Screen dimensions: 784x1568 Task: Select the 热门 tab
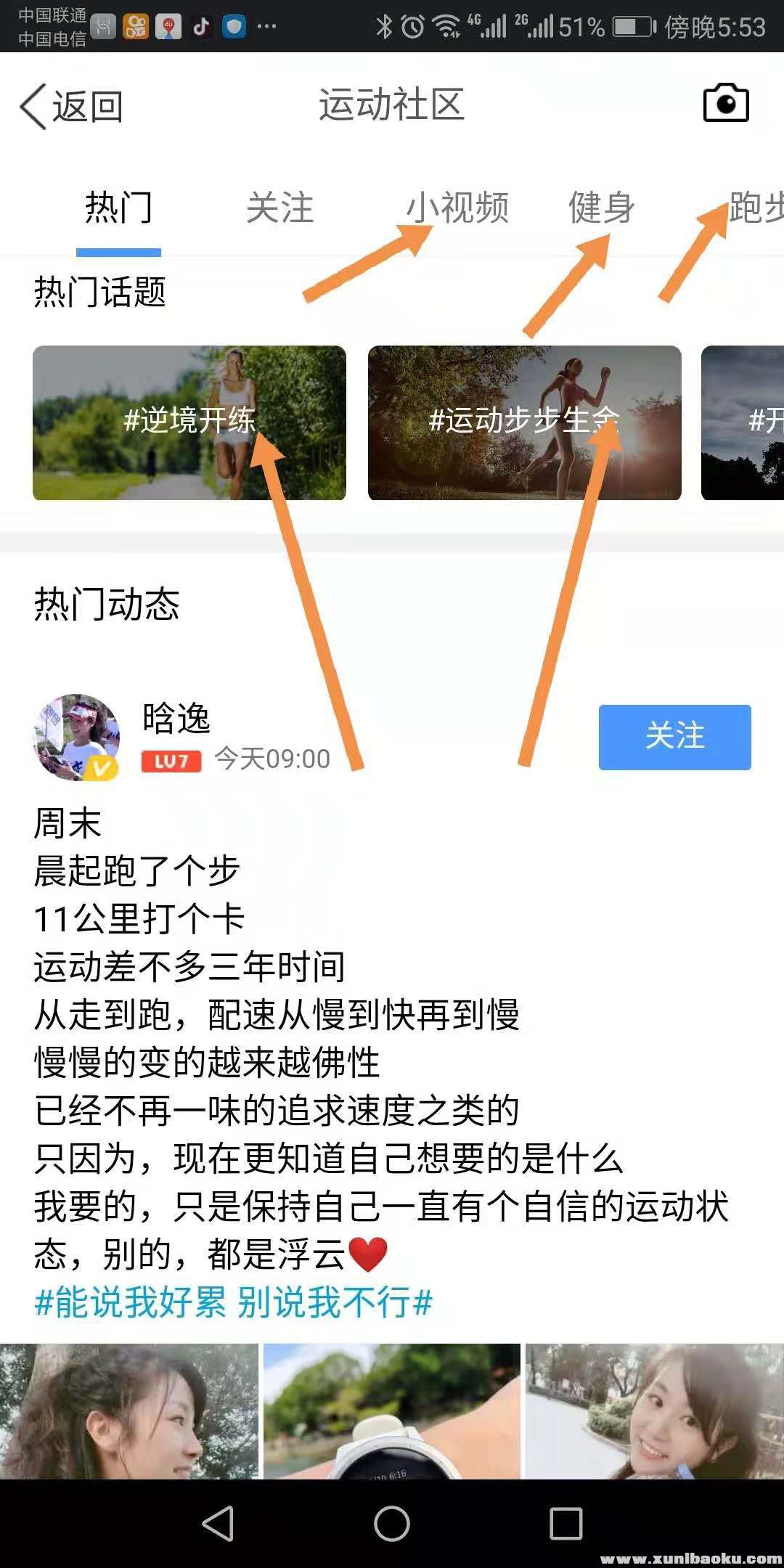[118, 208]
